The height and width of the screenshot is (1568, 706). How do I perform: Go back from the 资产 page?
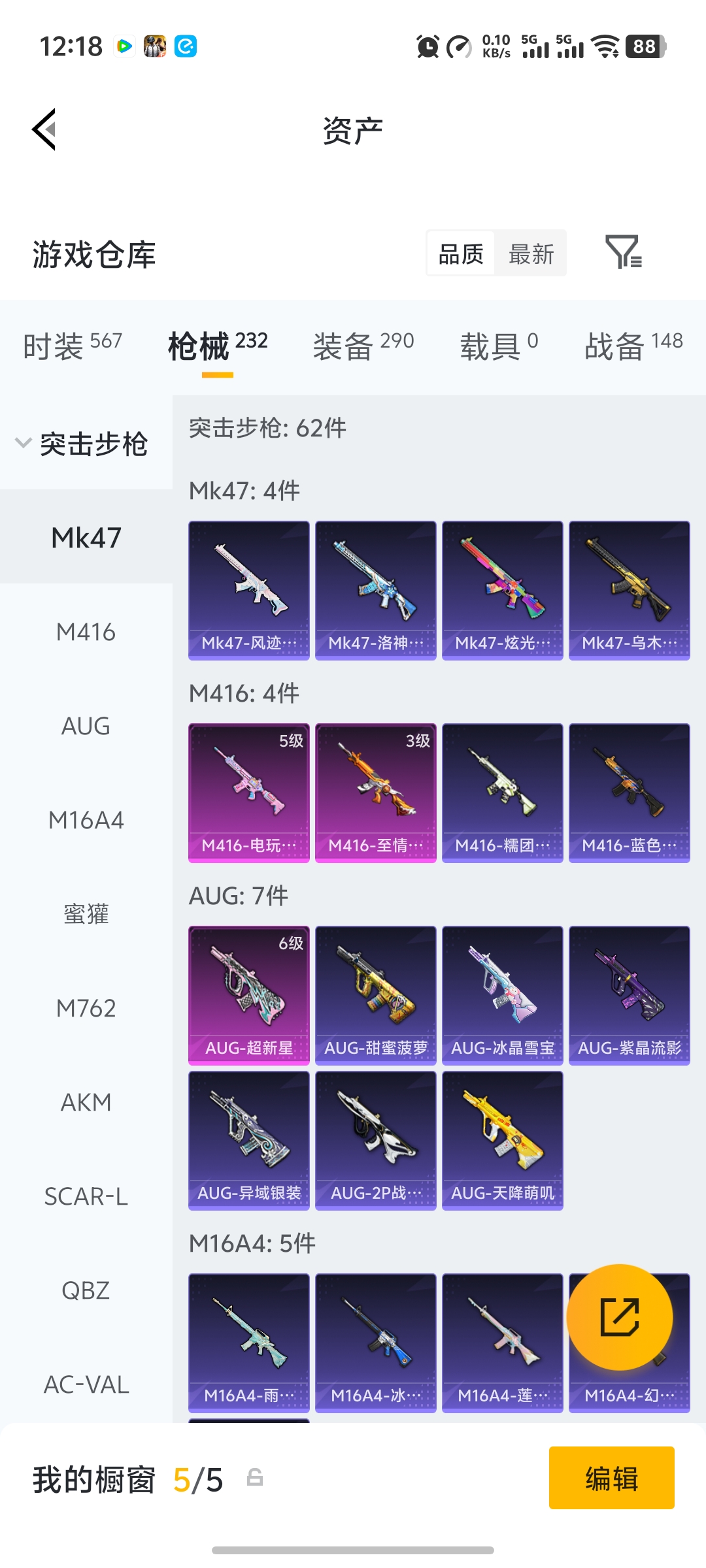[x=44, y=129]
